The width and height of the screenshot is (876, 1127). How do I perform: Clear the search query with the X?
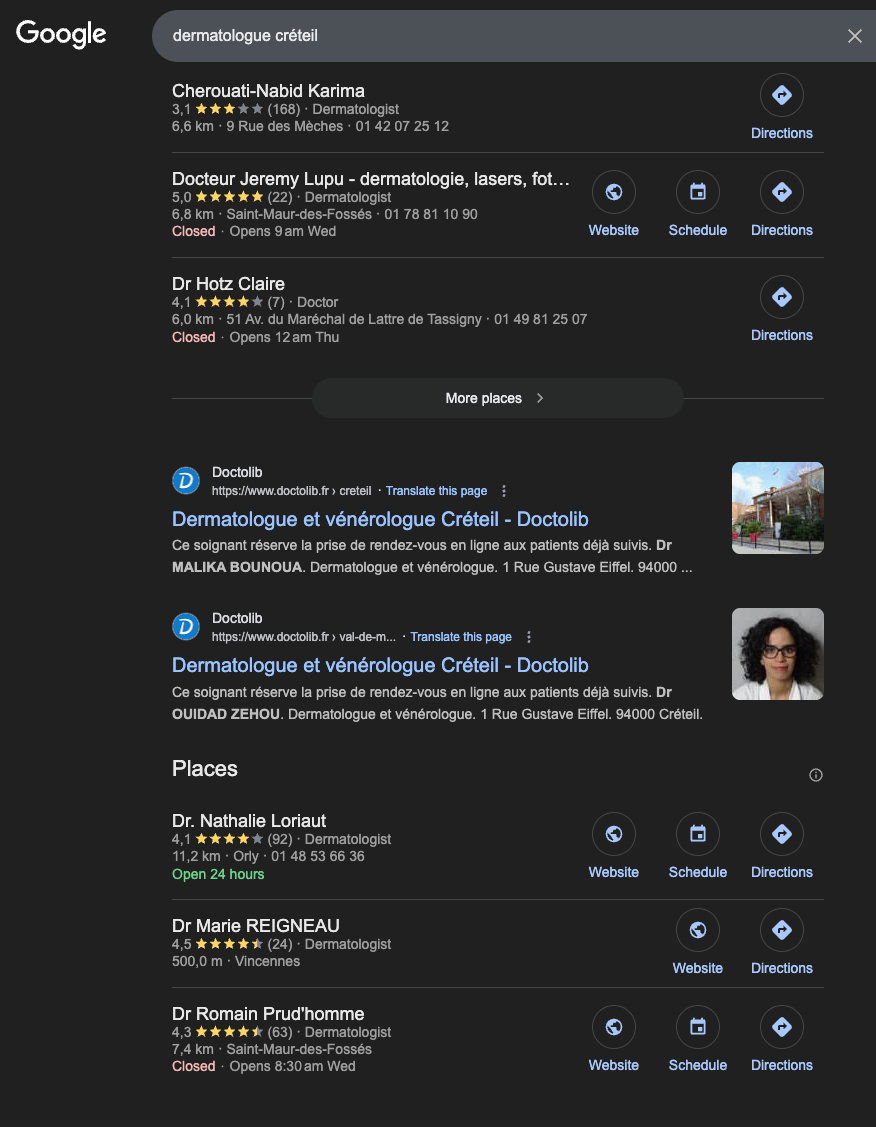[x=854, y=36]
